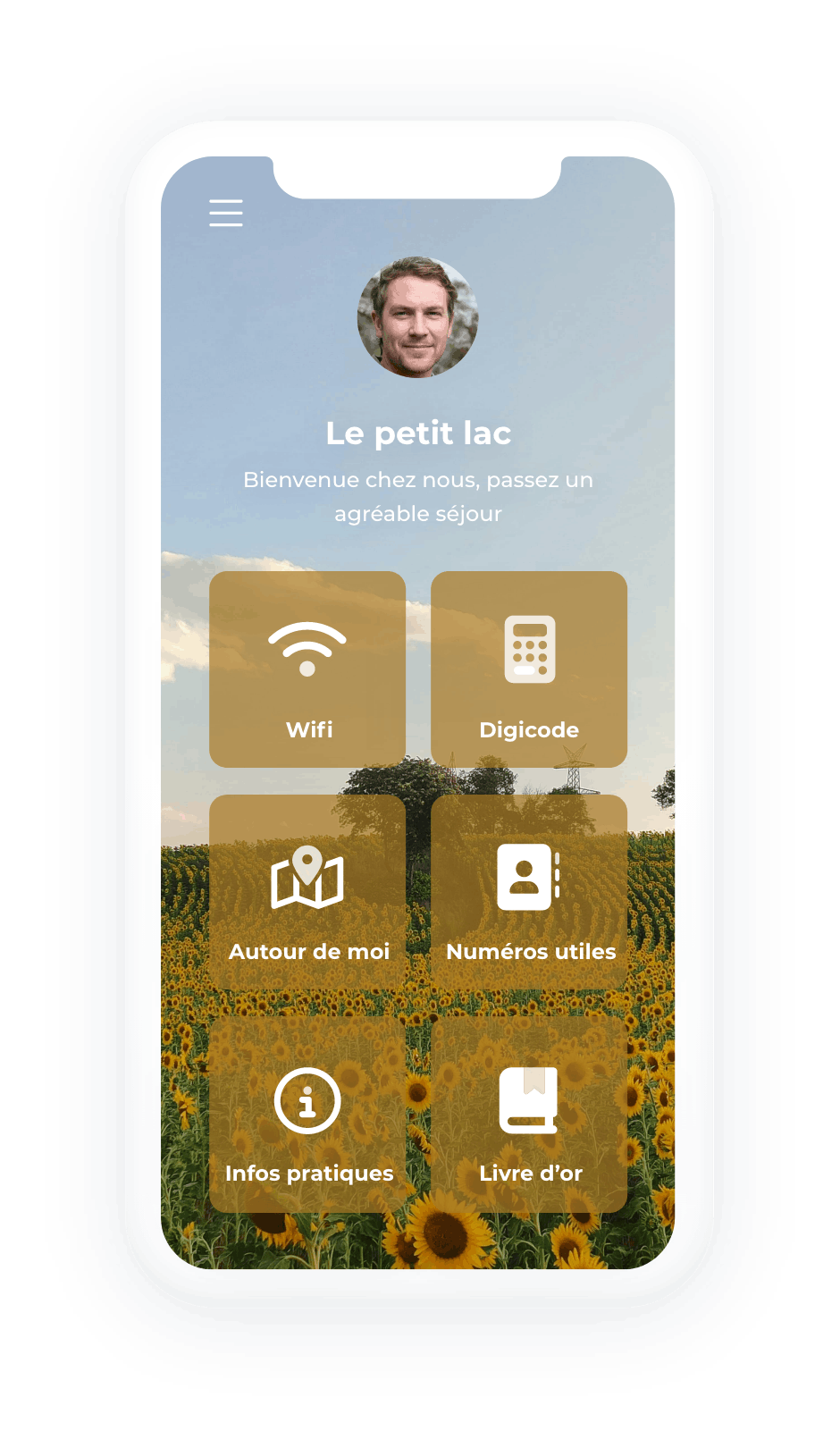The image size is (840, 1439).
Task: Go to Infos pratiques
Action: tap(307, 1114)
